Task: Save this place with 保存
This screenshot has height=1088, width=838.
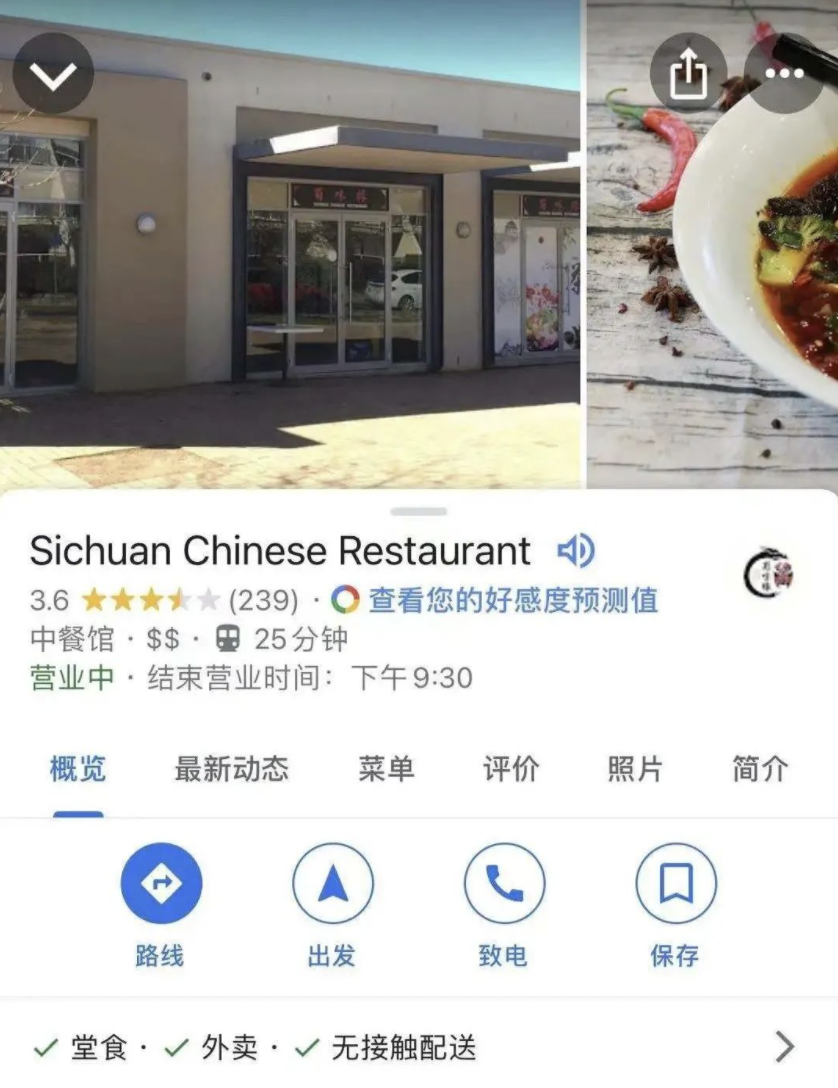Action: [676, 884]
